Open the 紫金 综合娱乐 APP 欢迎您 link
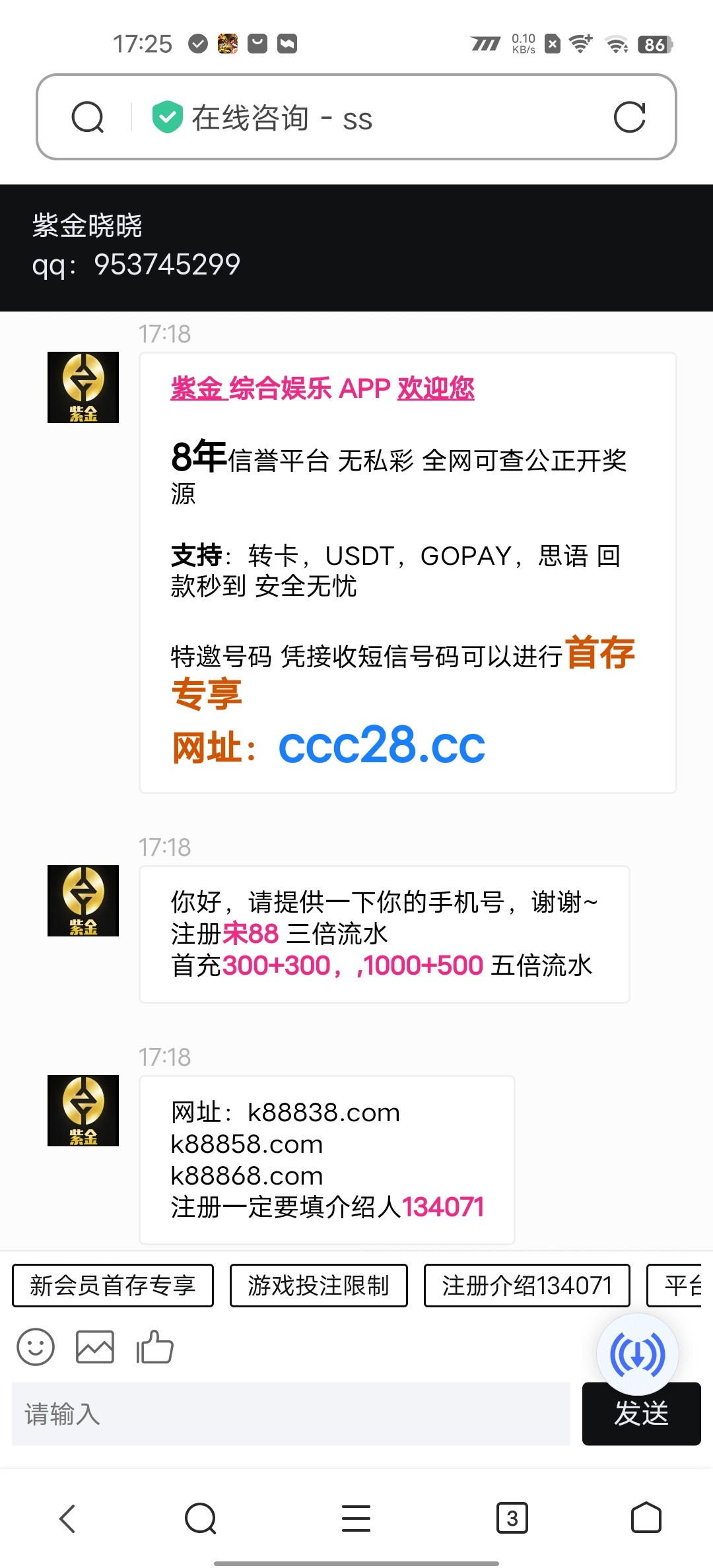The image size is (713, 1568). 322,389
